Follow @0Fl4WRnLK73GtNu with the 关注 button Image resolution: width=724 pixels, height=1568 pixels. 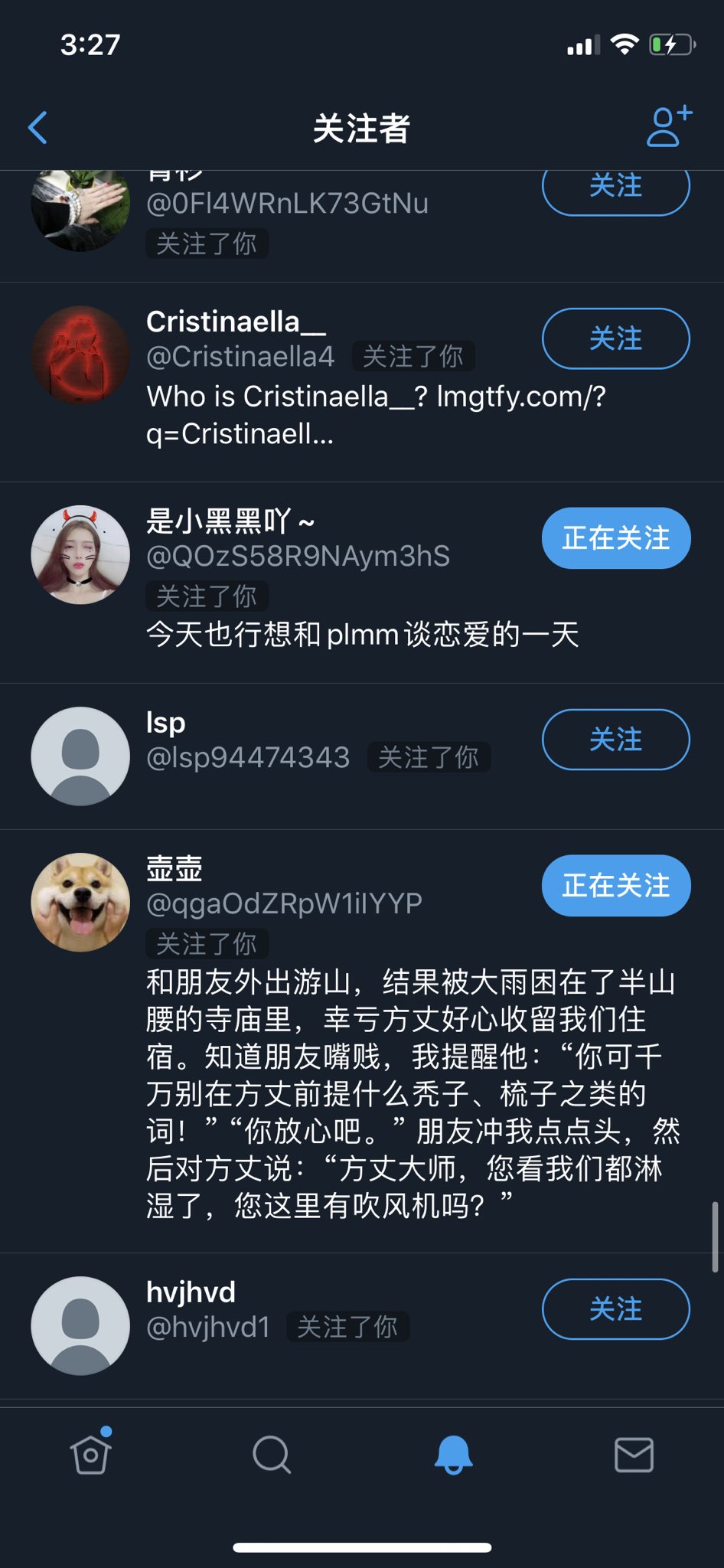pyautogui.click(x=615, y=188)
